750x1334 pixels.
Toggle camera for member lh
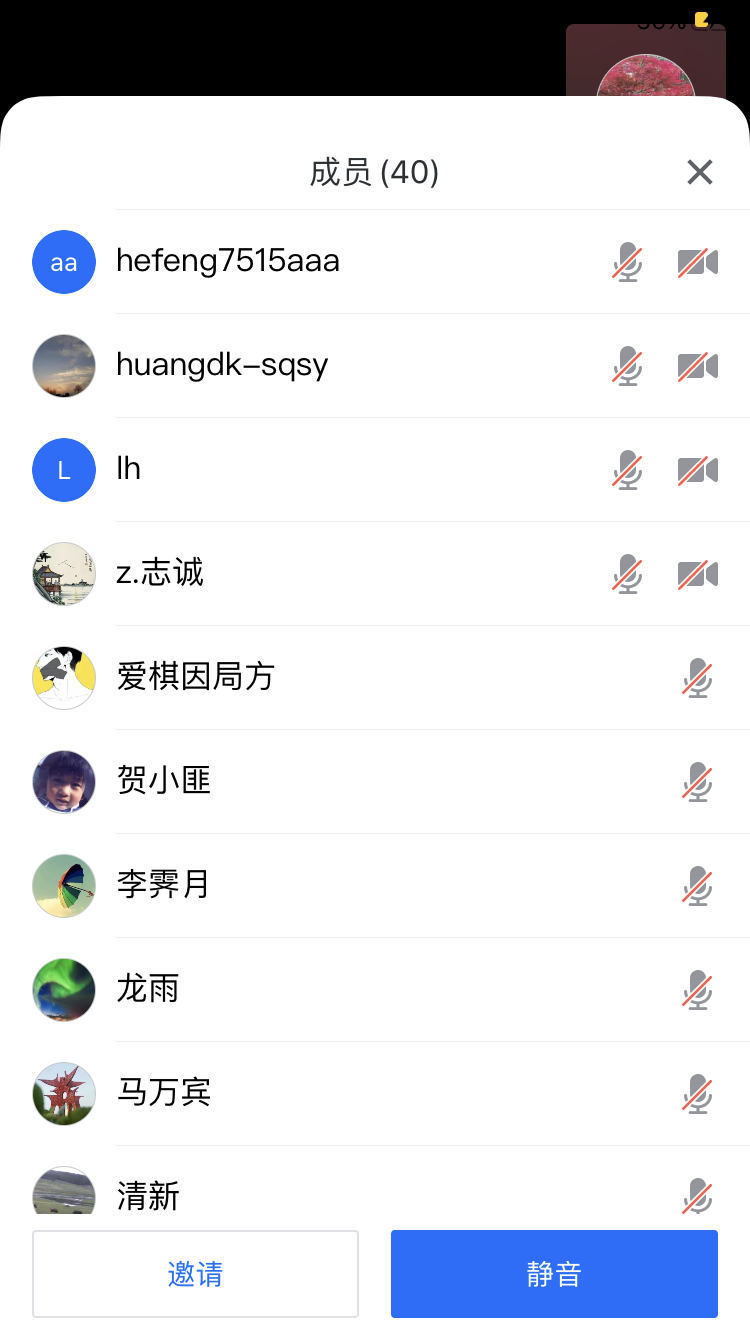click(698, 470)
